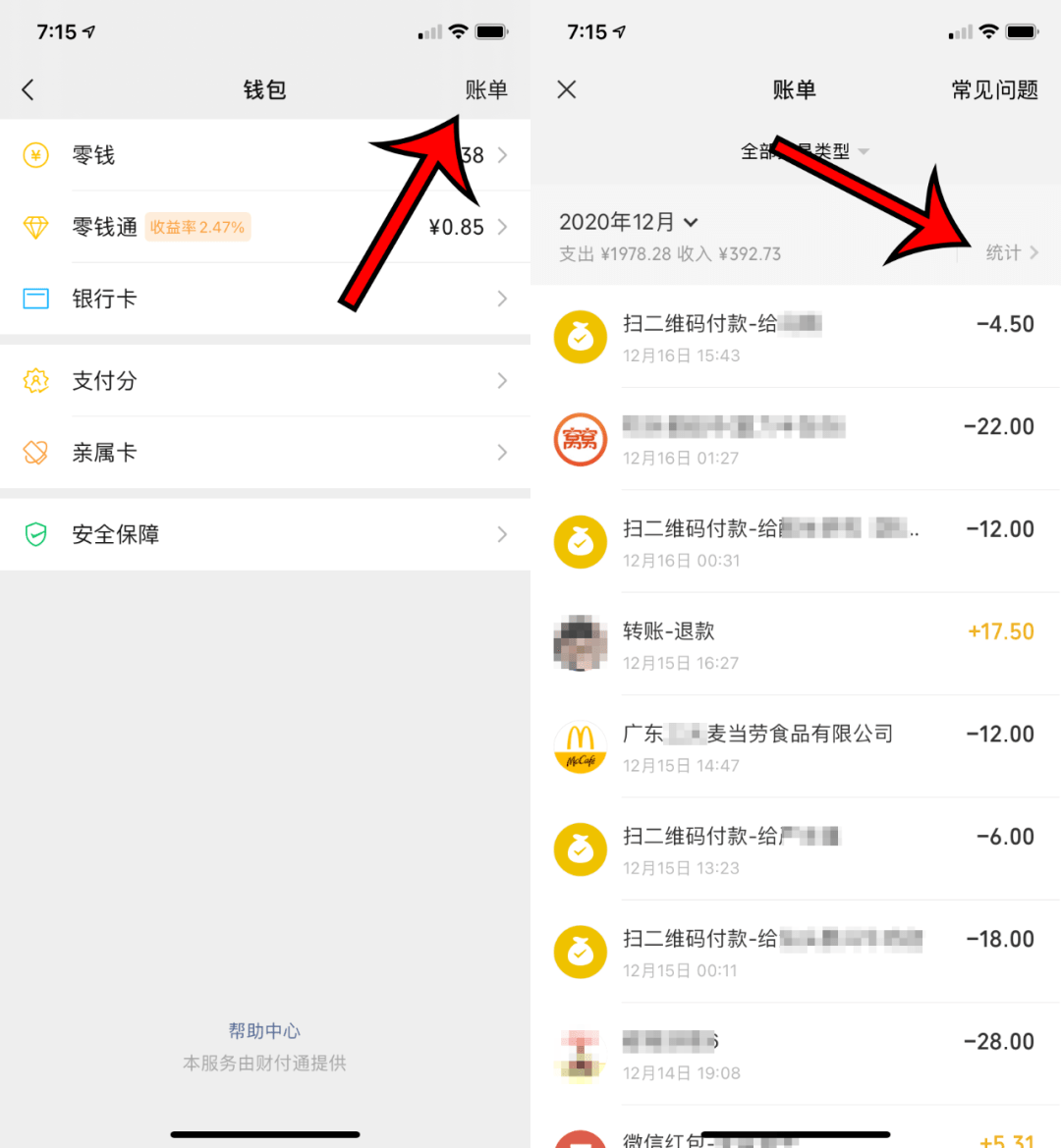The height and width of the screenshot is (1148, 1061).
Task: Change the month from 2020年12月
Action: click(629, 223)
